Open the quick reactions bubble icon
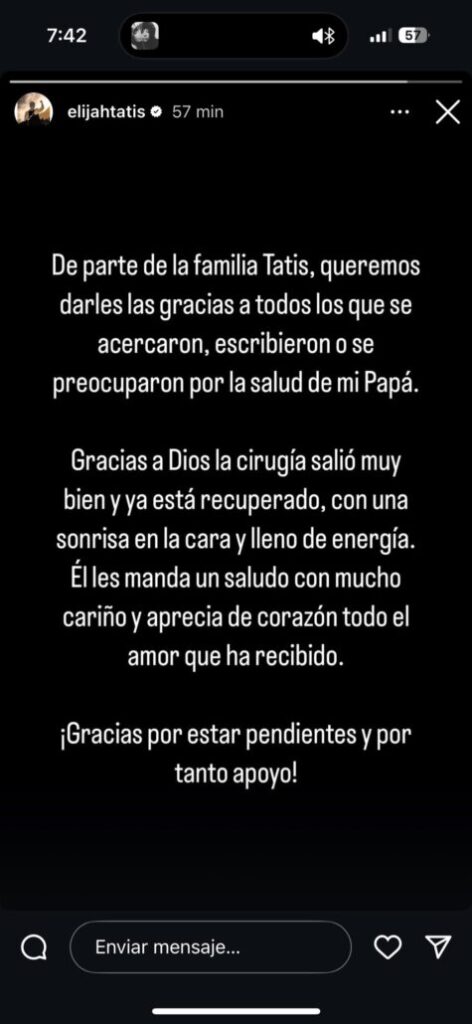This screenshot has width=472, height=1024. [x=33, y=947]
